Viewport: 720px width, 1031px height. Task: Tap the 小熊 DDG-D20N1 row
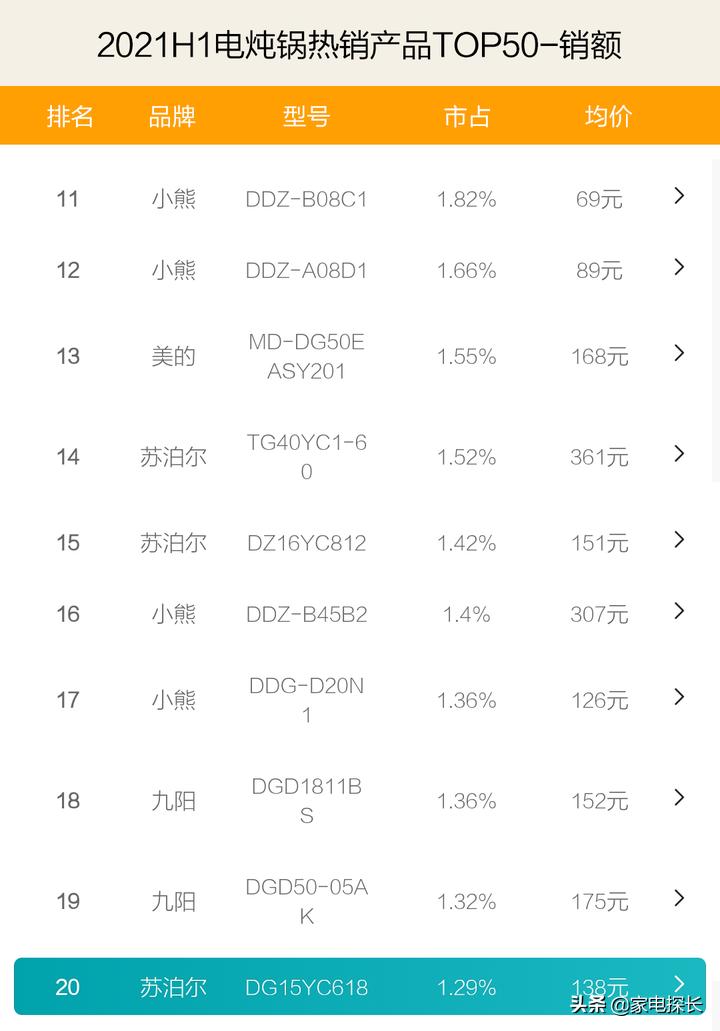[360, 699]
